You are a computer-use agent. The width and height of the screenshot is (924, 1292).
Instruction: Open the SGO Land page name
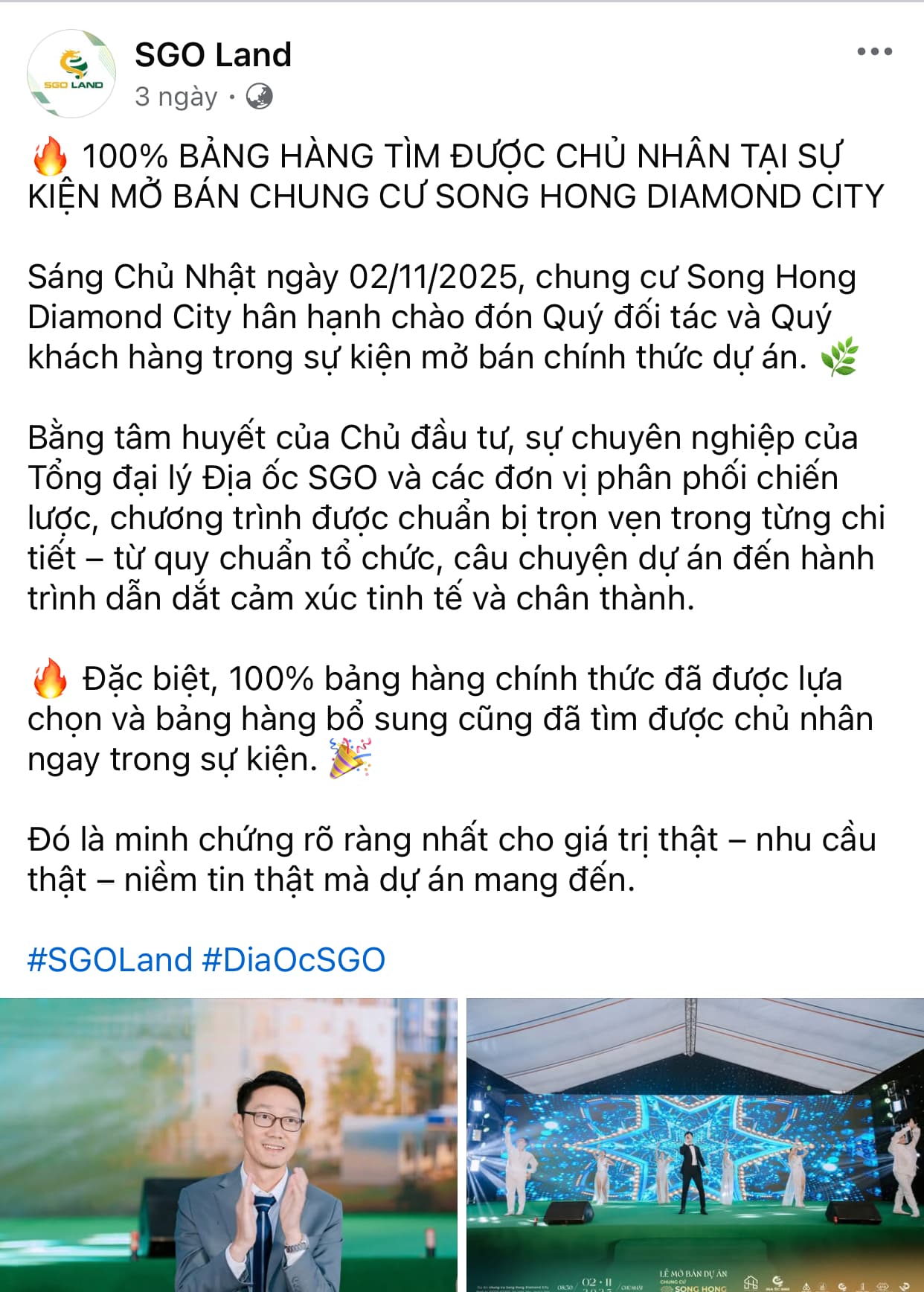[213, 55]
